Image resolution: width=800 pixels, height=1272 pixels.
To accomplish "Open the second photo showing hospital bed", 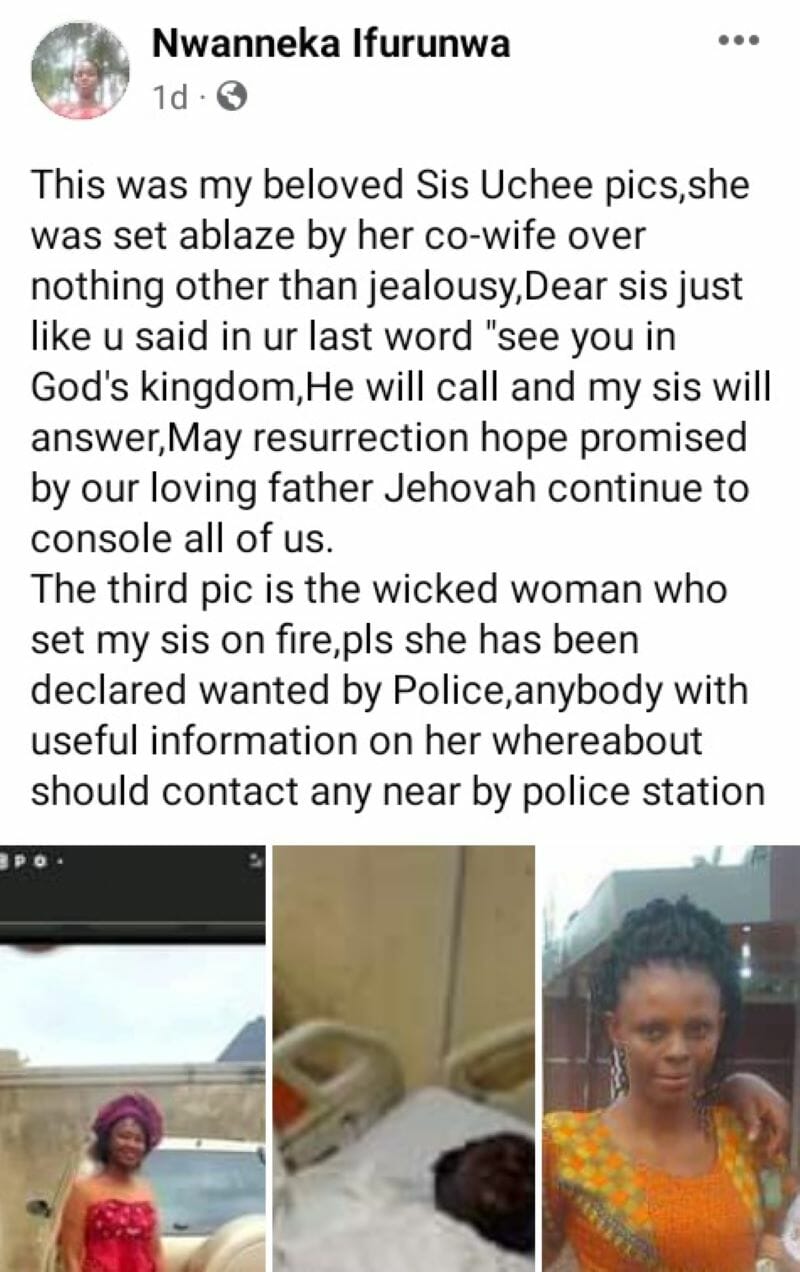I will pyautogui.click(x=404, y=1060).
